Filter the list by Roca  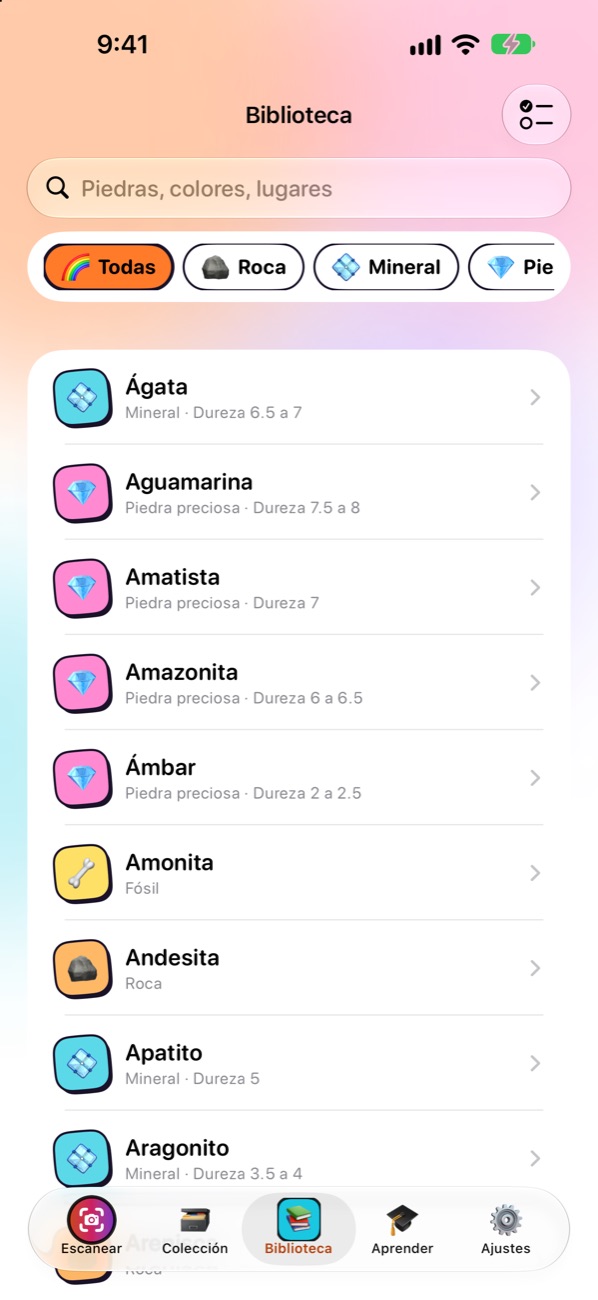(x=243, y=267)
